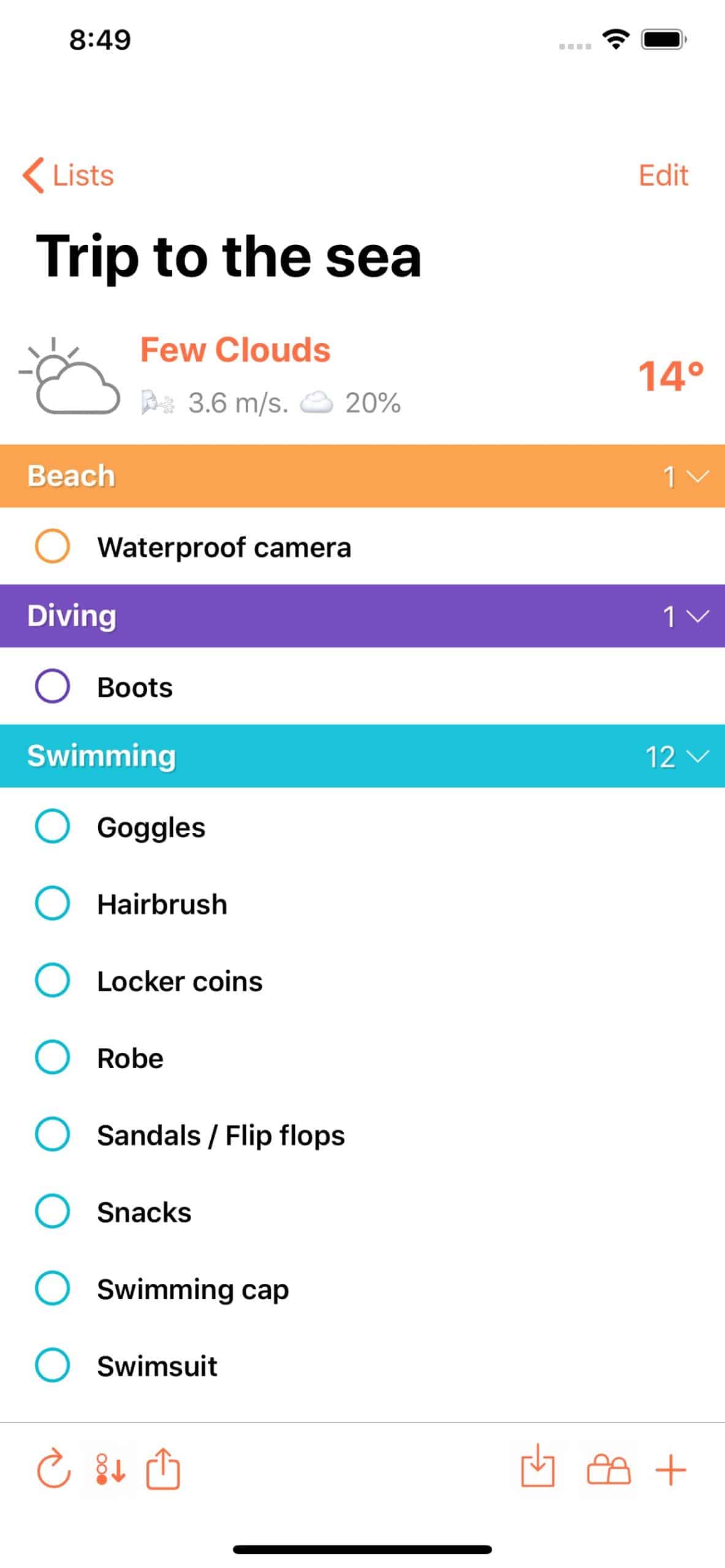Viewport: 725px width, 1568px height.
Task: Tap the Edit button
Action: tap(664, 176)
